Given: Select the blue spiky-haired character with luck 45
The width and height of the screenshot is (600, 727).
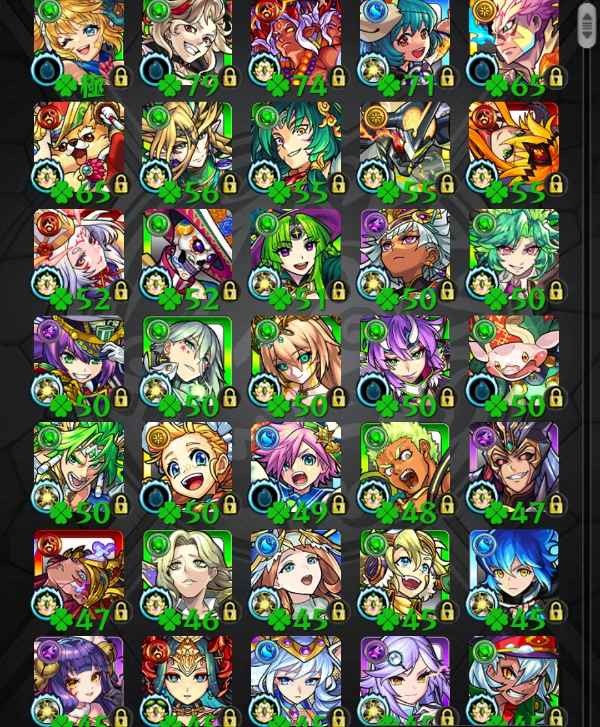Looking at the screenshot, I should [513, 578].
